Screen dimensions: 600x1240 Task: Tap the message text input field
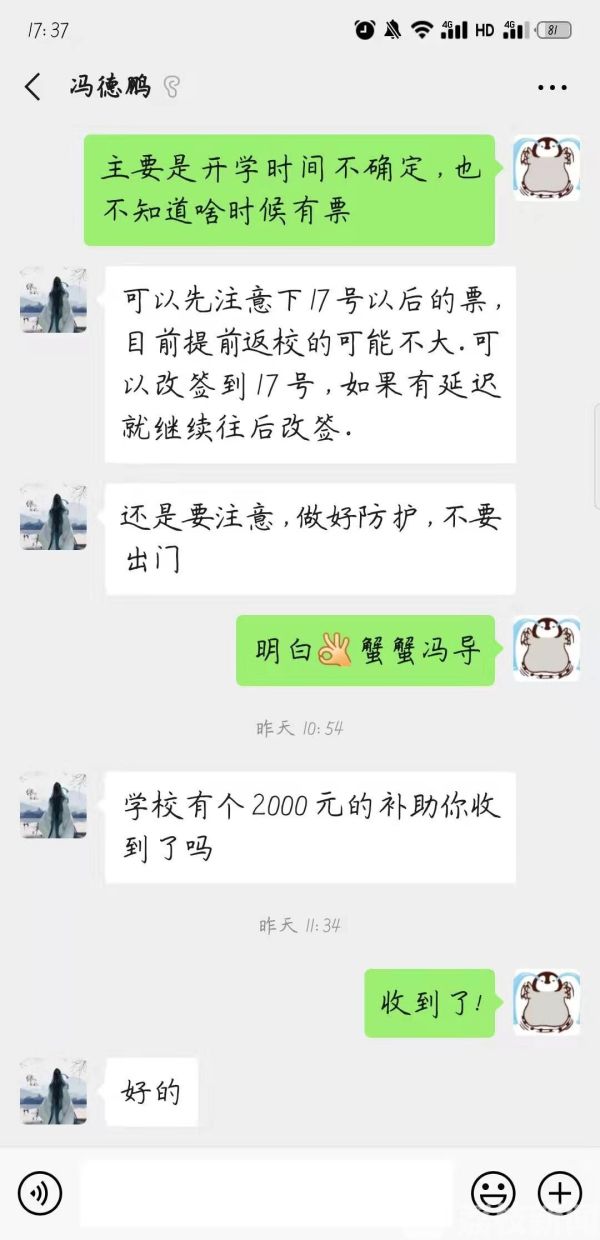(266, 1192)
